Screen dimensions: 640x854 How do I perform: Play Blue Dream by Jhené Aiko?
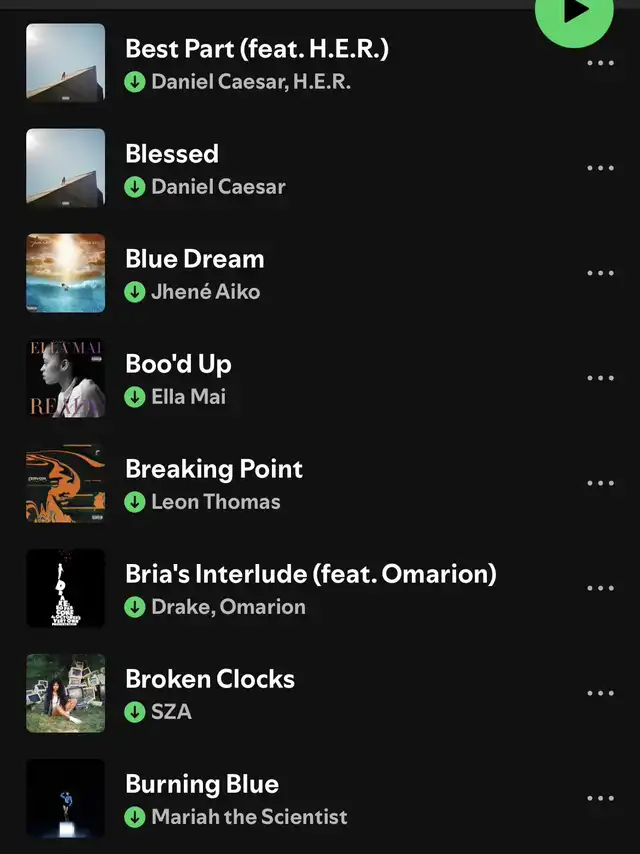195,259
